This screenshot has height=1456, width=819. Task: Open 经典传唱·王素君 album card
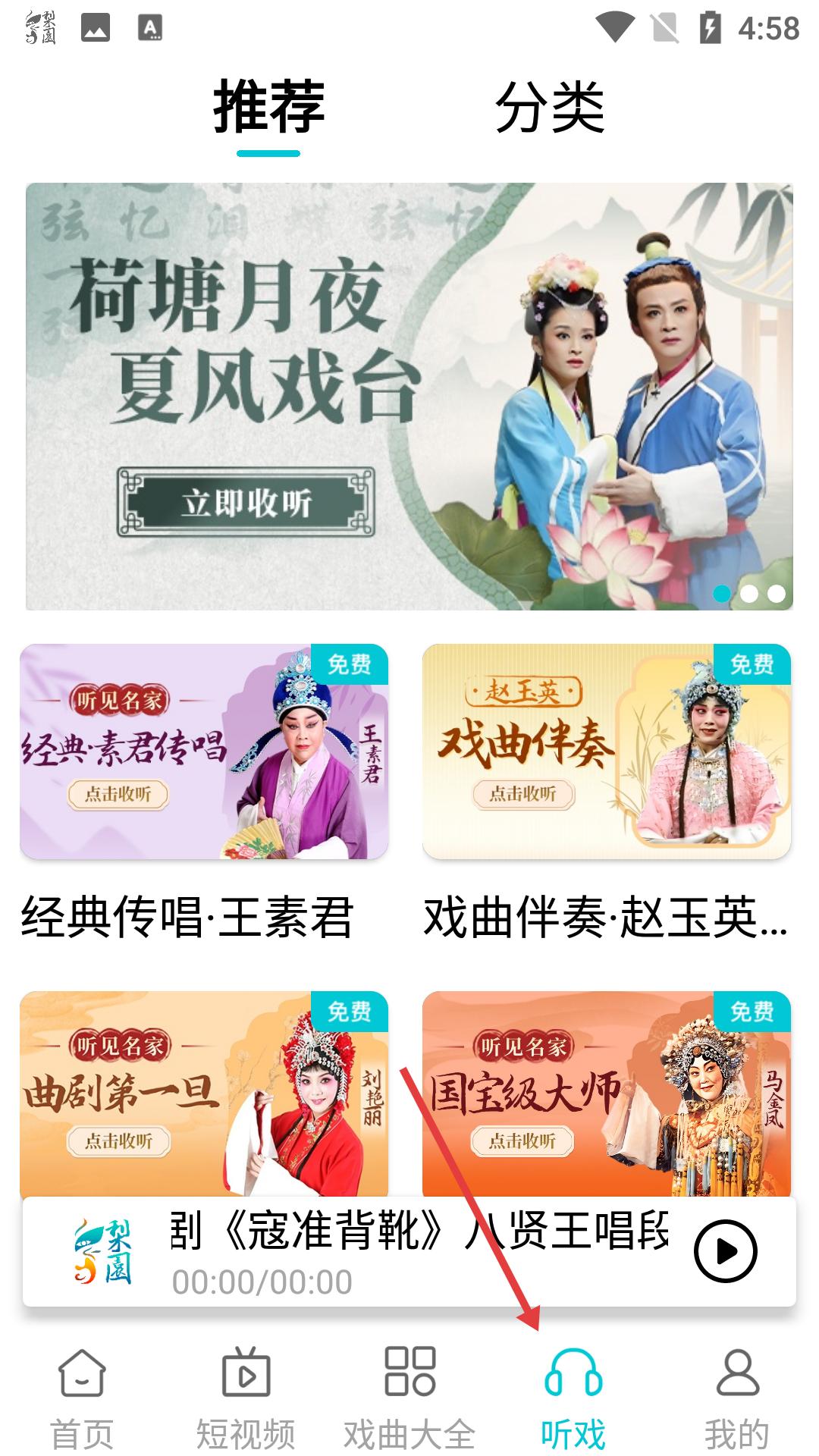click(204, 752)
